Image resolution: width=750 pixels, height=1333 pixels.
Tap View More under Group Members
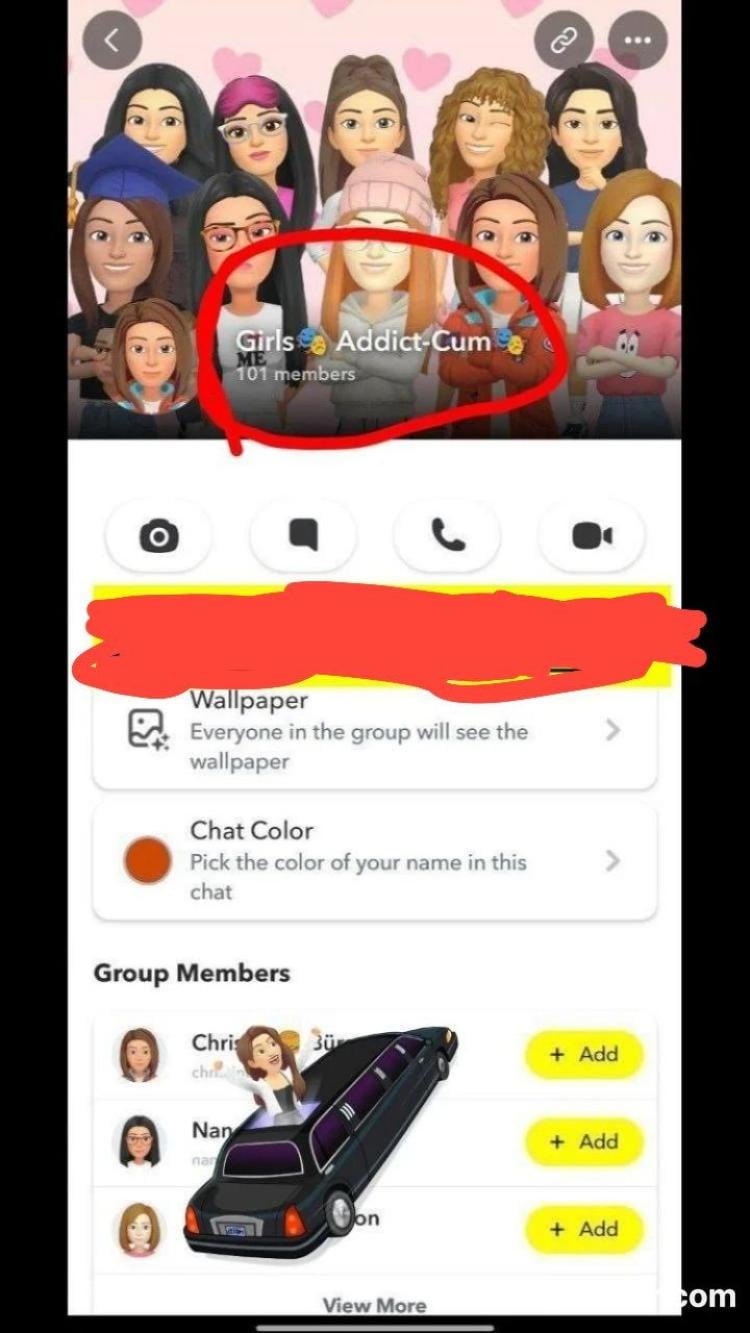pos(374,1304)
